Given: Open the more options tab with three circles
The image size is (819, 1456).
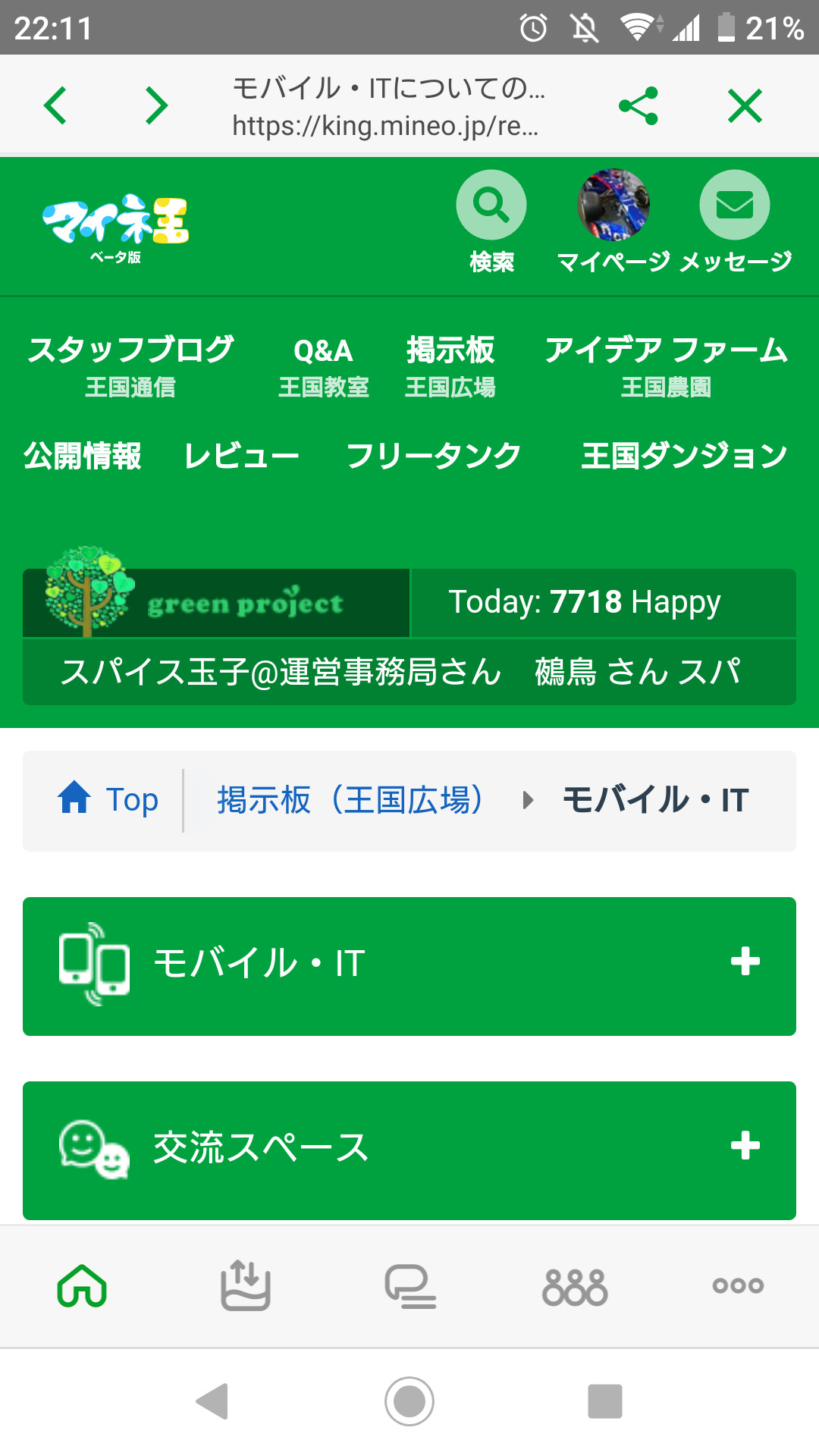Looking at the screenshot, I should click(x=737, y=1286).
